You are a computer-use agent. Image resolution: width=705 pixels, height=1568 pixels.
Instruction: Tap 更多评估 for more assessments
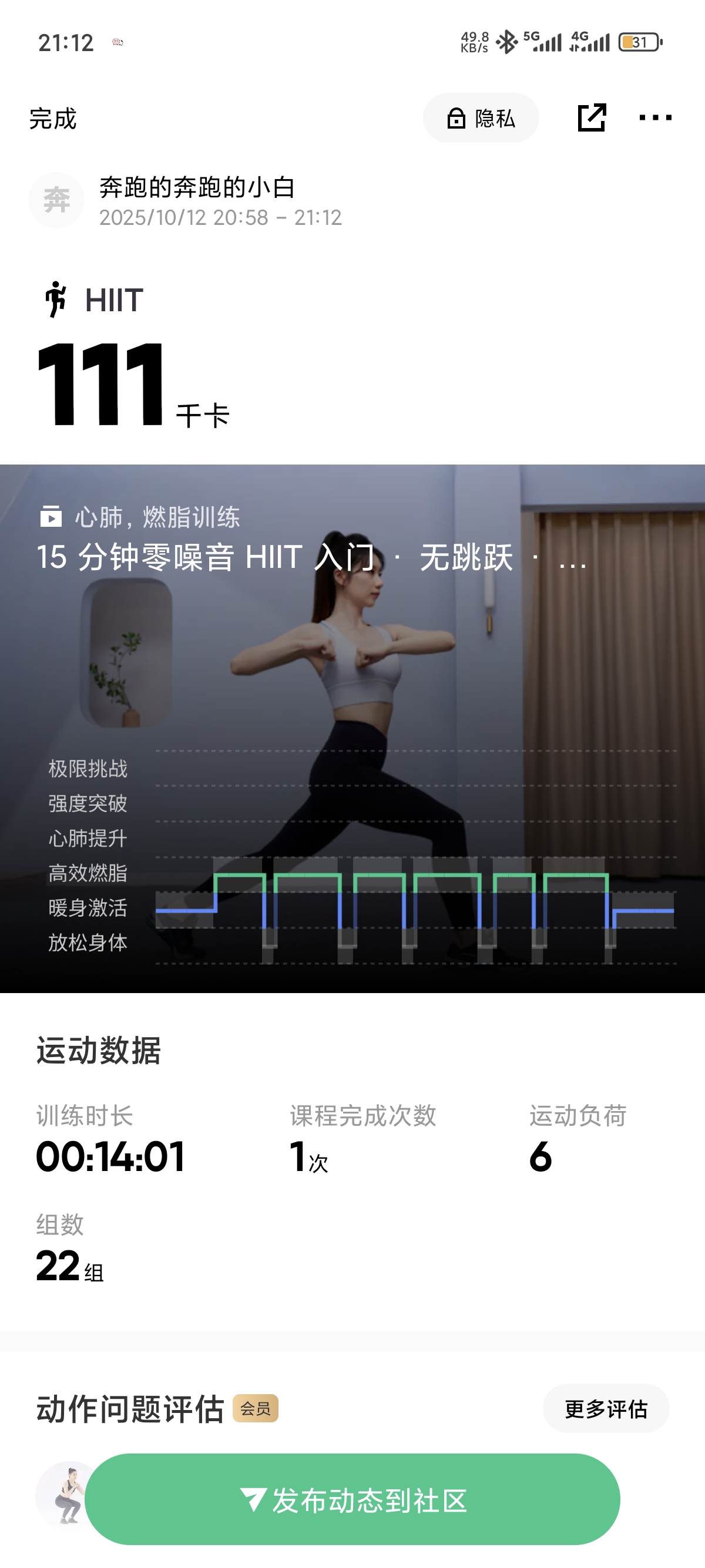[605, 1408]
